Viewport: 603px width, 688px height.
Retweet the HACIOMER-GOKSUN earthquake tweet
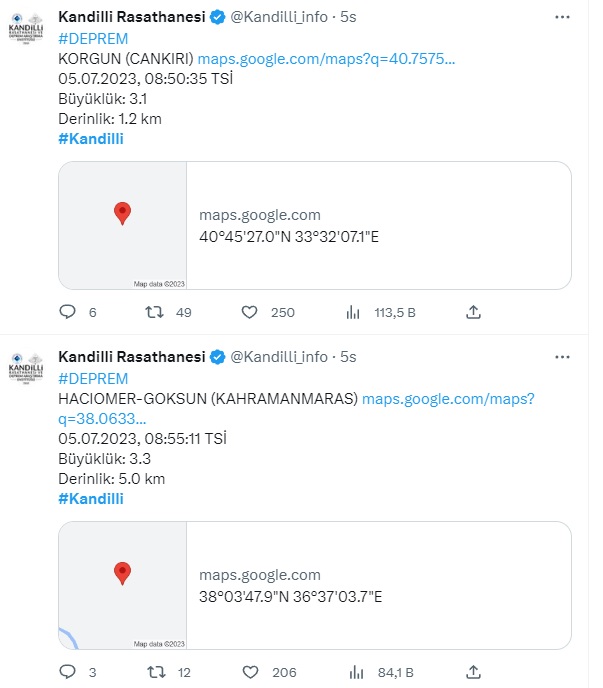tap(155, 672)
